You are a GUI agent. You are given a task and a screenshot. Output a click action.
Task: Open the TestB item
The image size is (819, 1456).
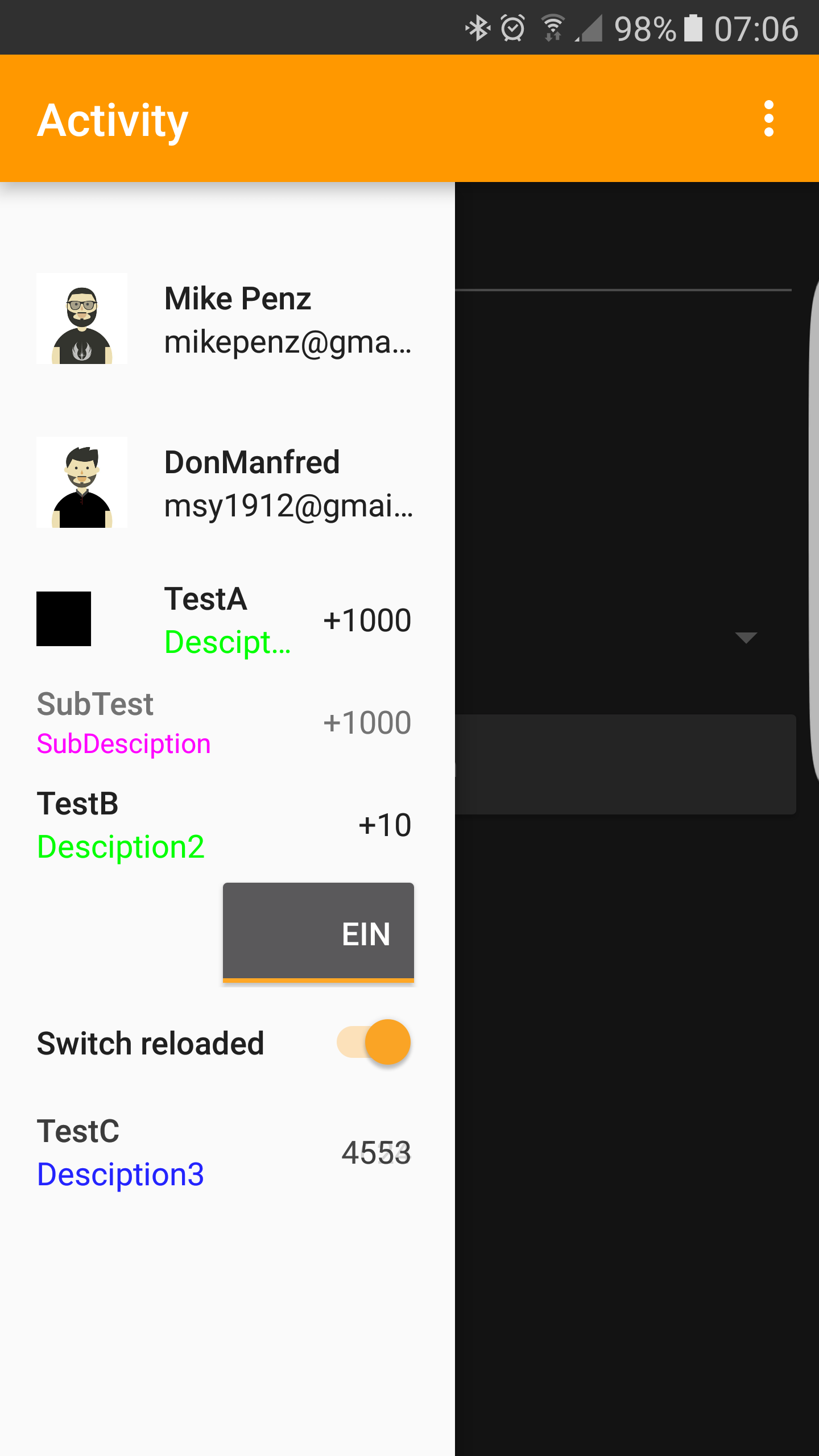click(227, 825)
